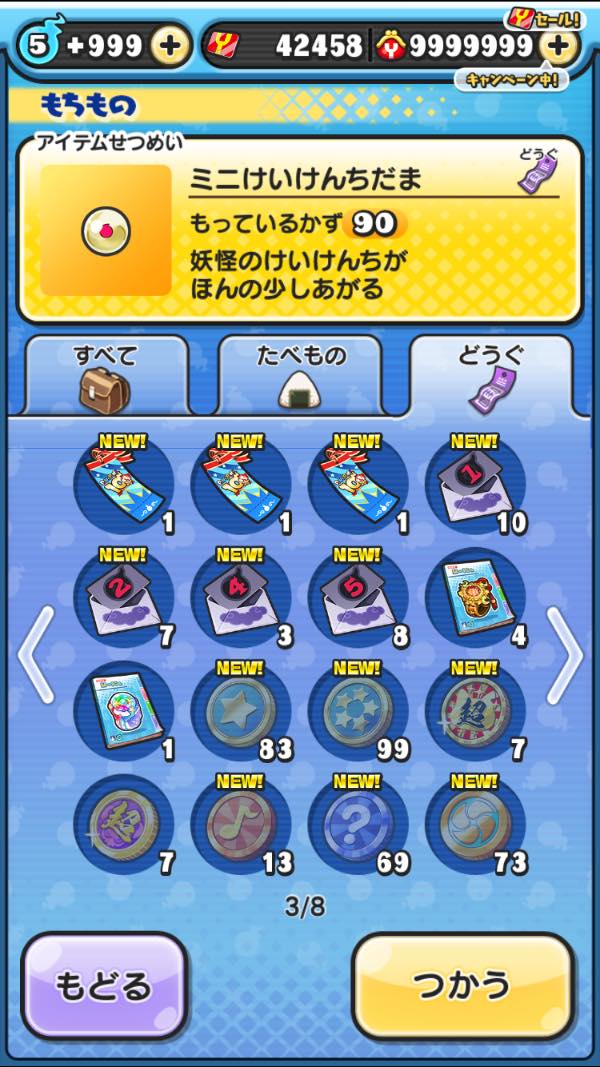Switch to the すべて tab
This screenshot has height=1067, width=600.
[105, 377]
